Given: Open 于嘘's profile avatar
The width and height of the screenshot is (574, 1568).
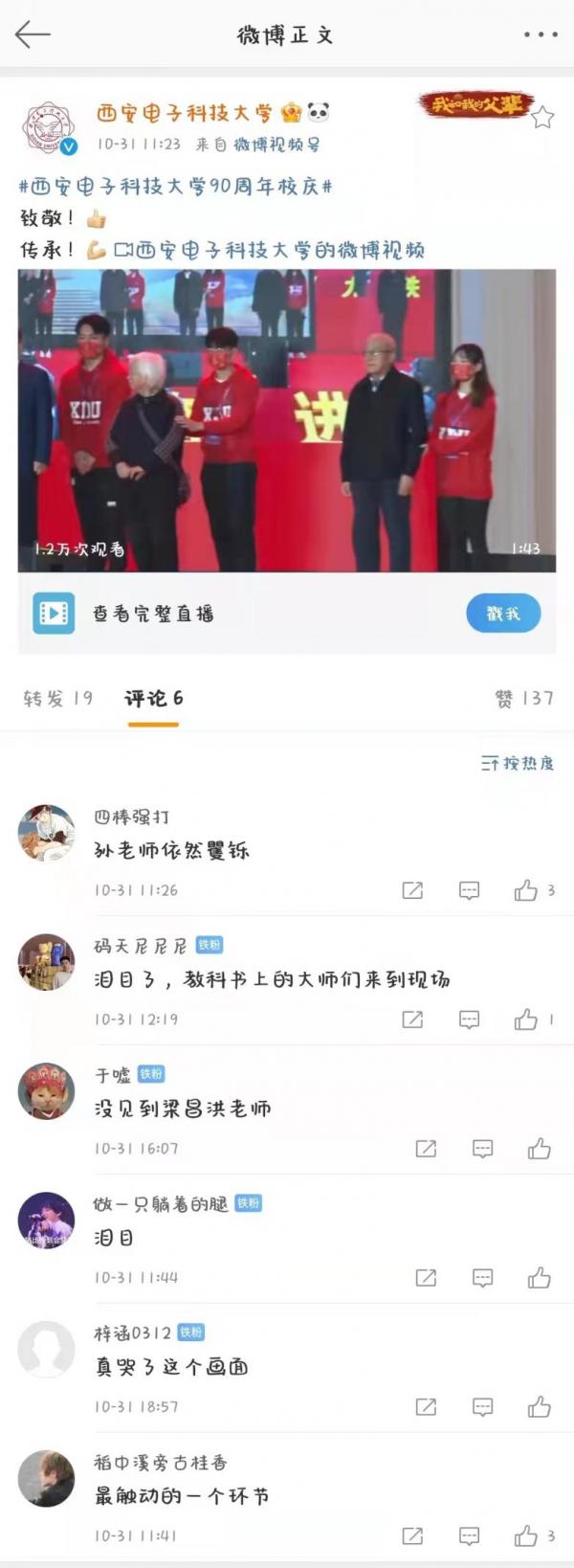Looking at the screenshot, I should point(46,1090).
